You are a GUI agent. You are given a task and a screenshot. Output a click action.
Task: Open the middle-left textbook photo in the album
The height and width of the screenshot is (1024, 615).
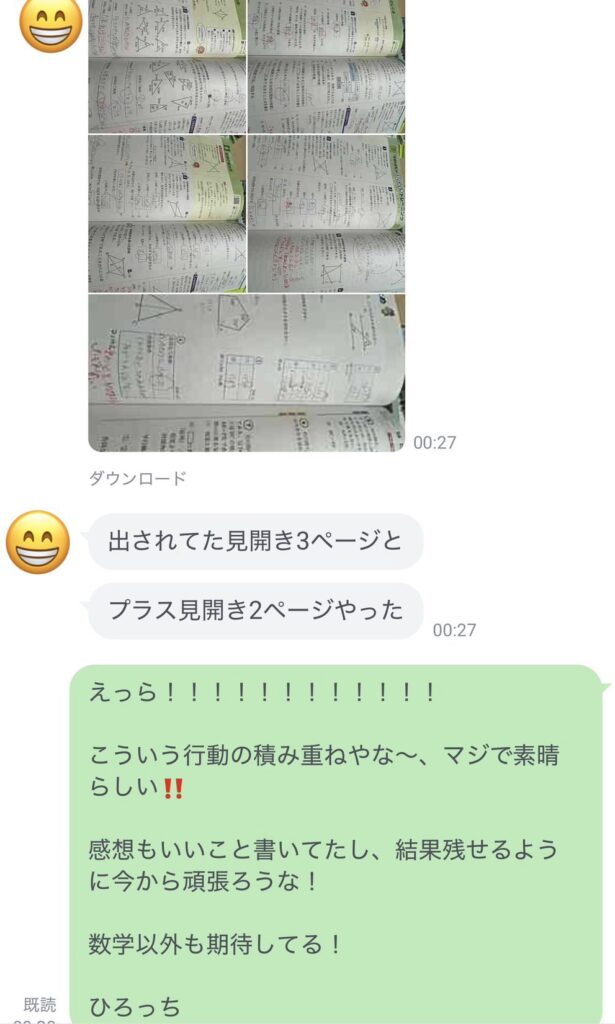(167, 213)
